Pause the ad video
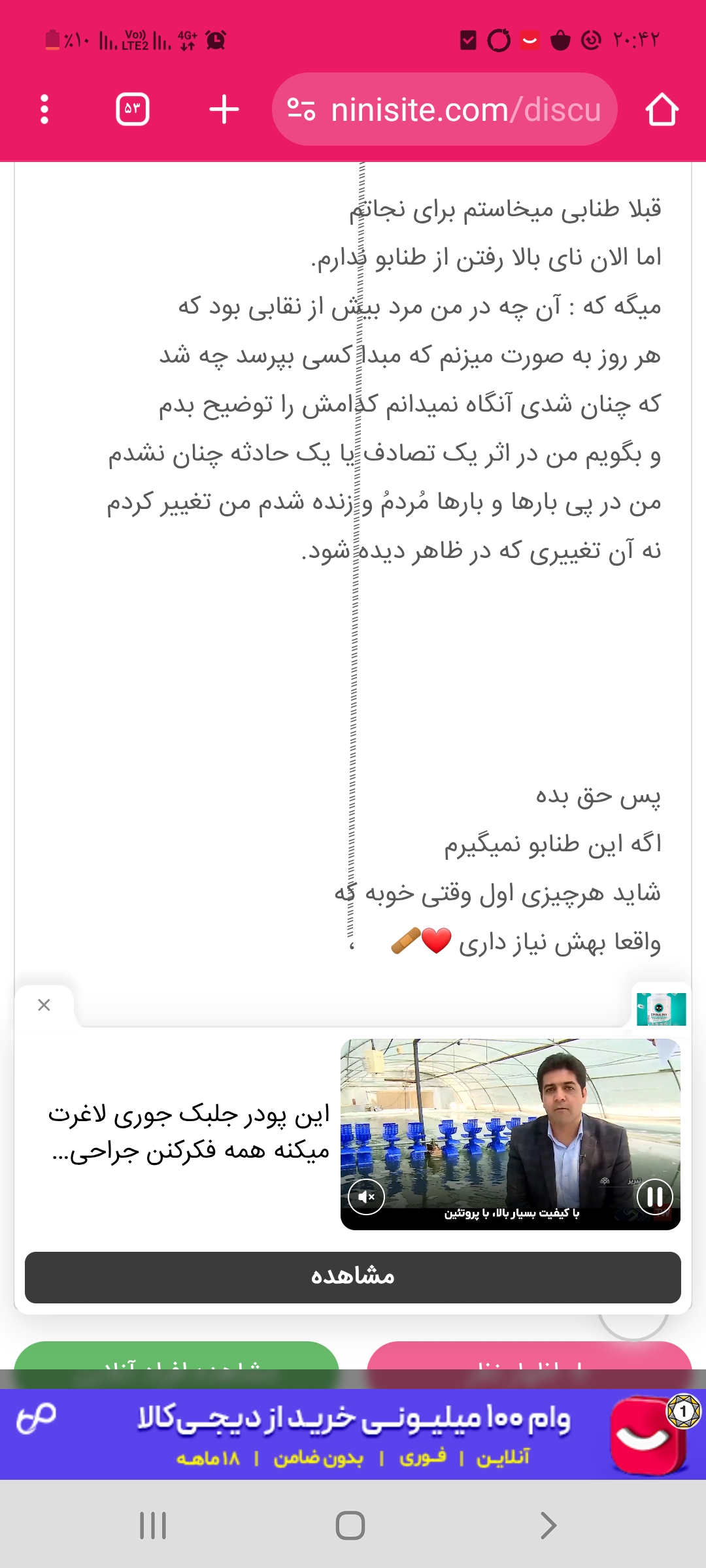Screen dimensions: 706x1568 [x=654, y=1197]
